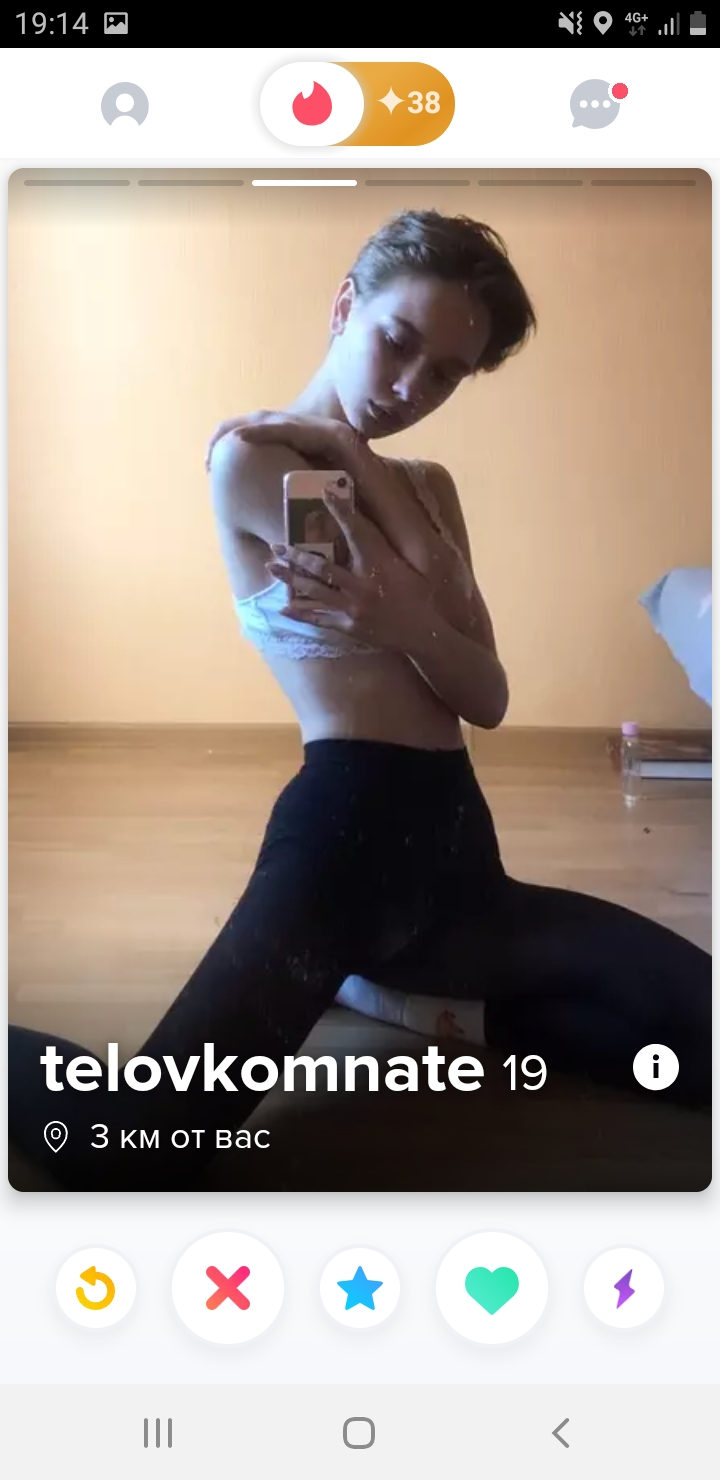Select the flame discovery tab
720x1480 pixels.
(312, 104)
